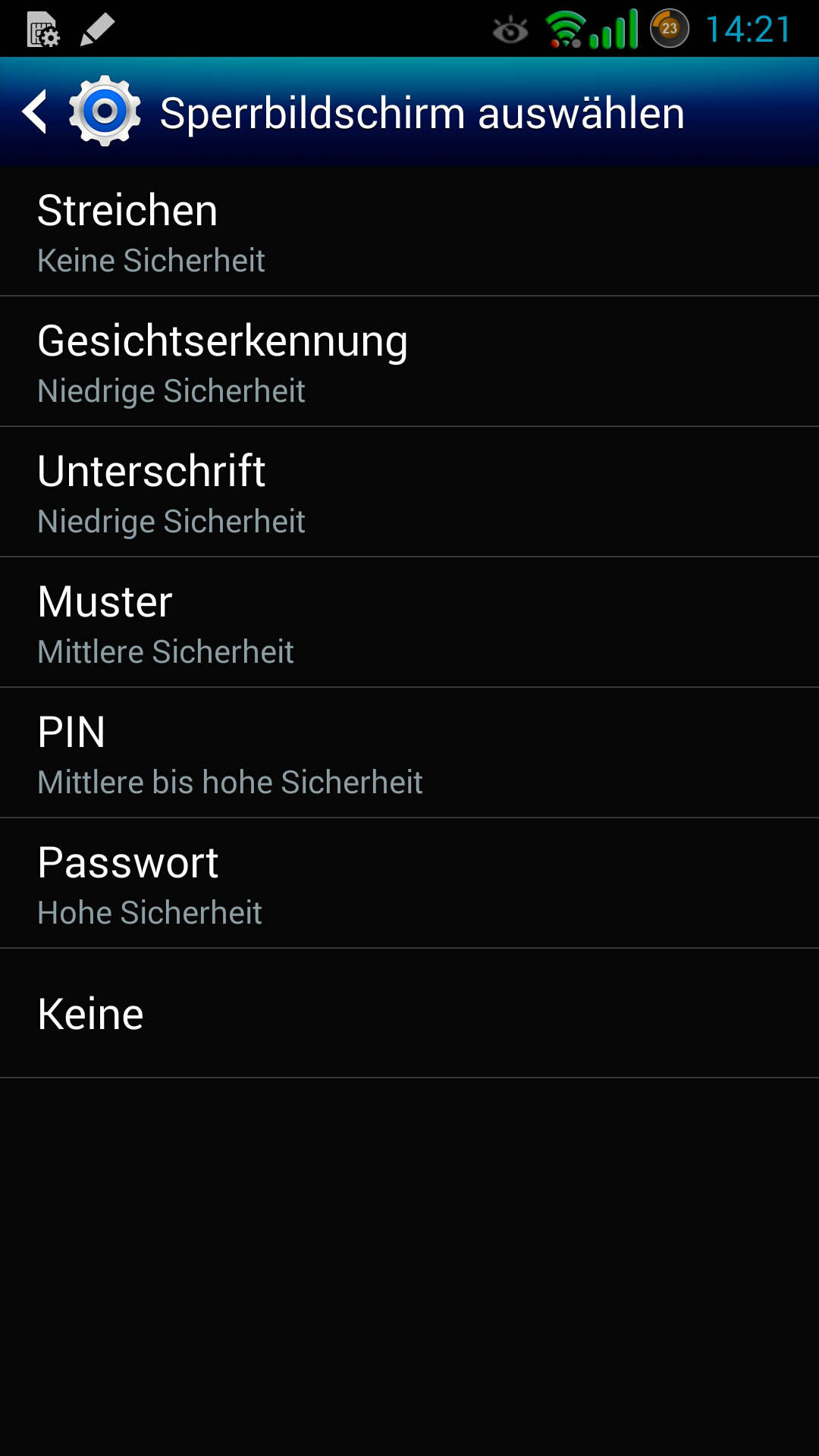Choose PIN lock option

(409, 753)
